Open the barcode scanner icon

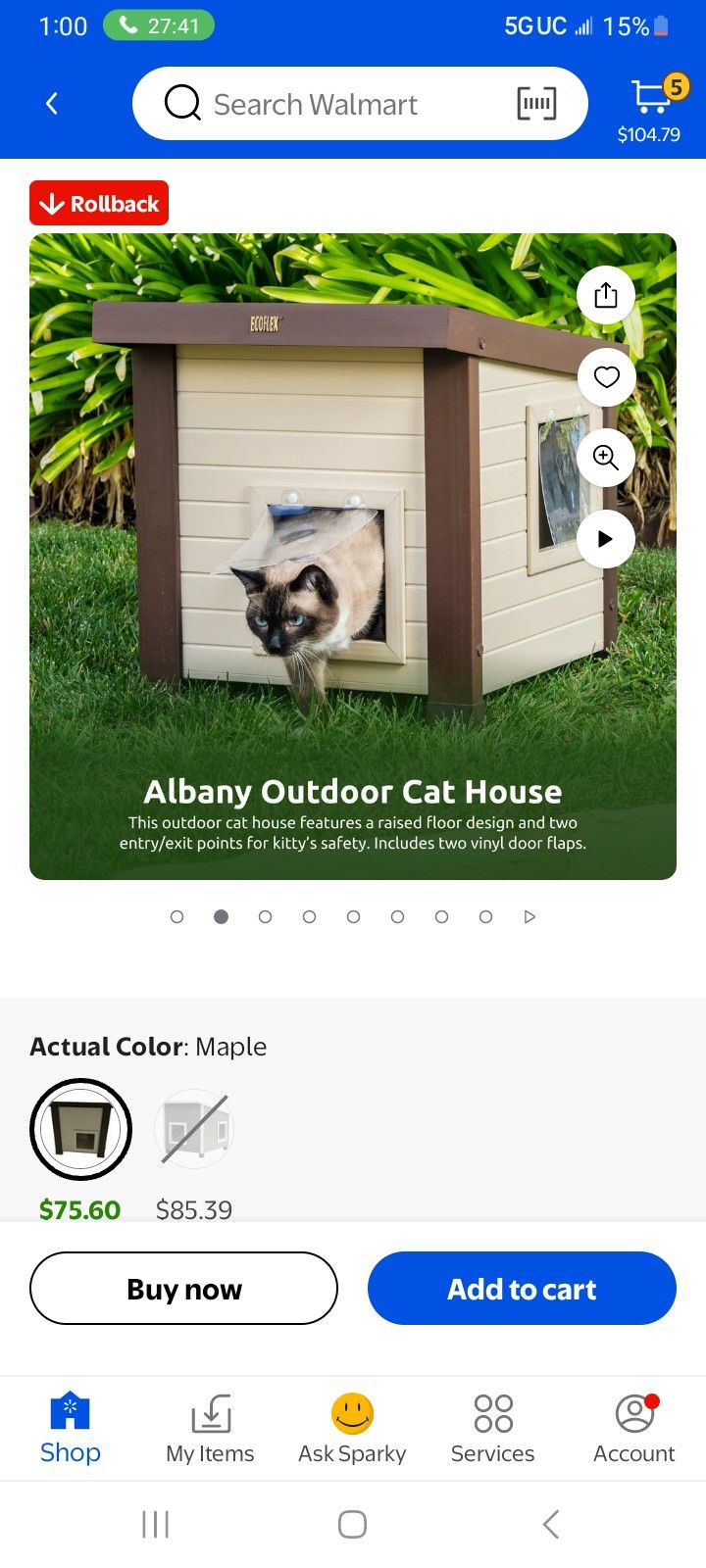point(536,103)
